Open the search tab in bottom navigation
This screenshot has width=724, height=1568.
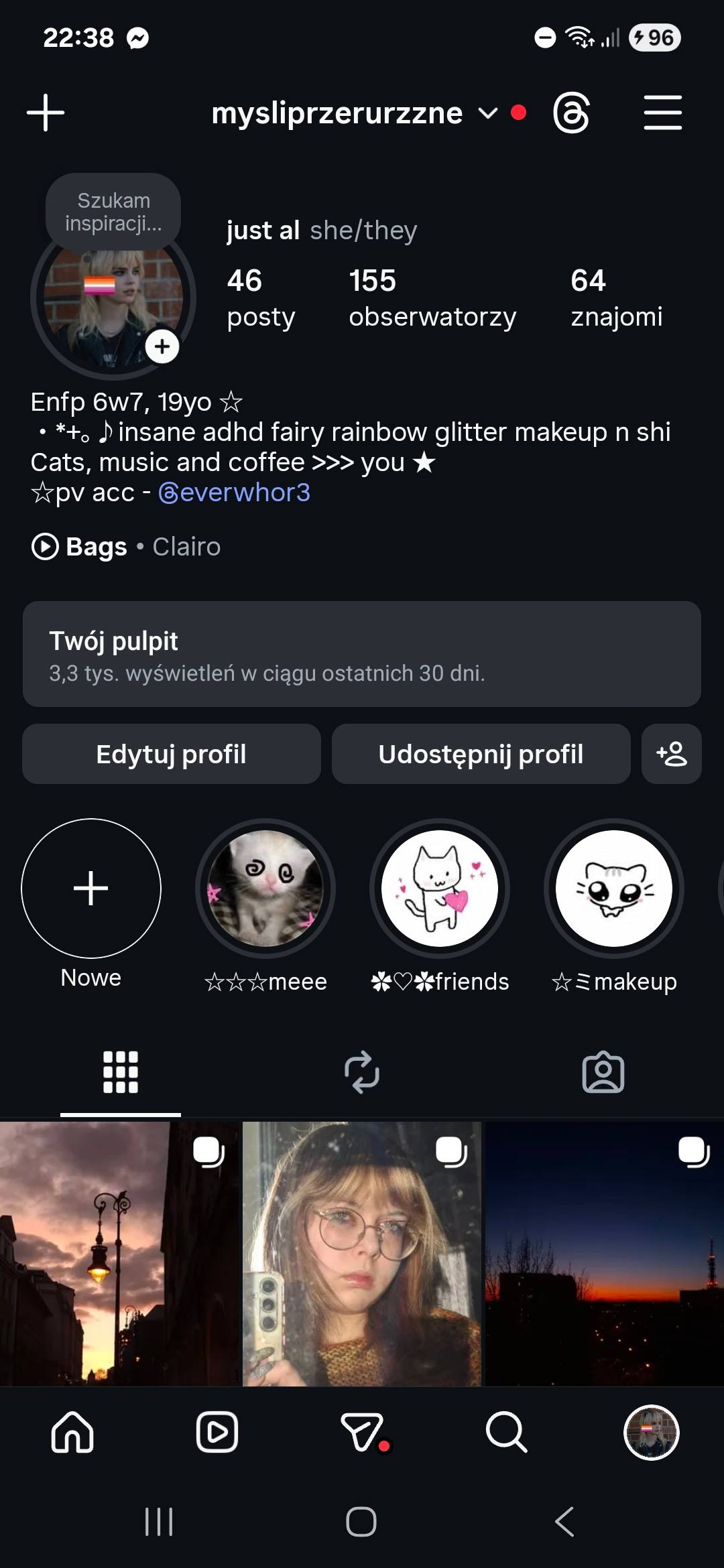(x=506, y=1432)
